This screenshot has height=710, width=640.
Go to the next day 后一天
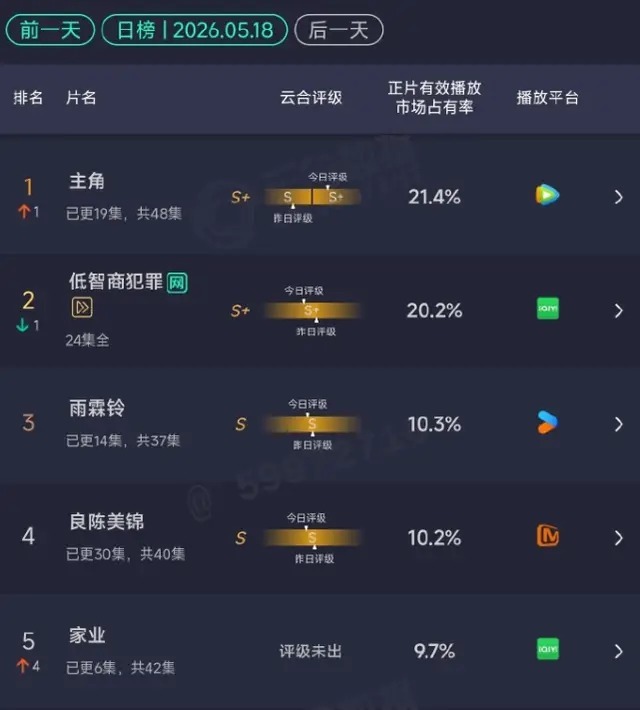tap(339, 30)
